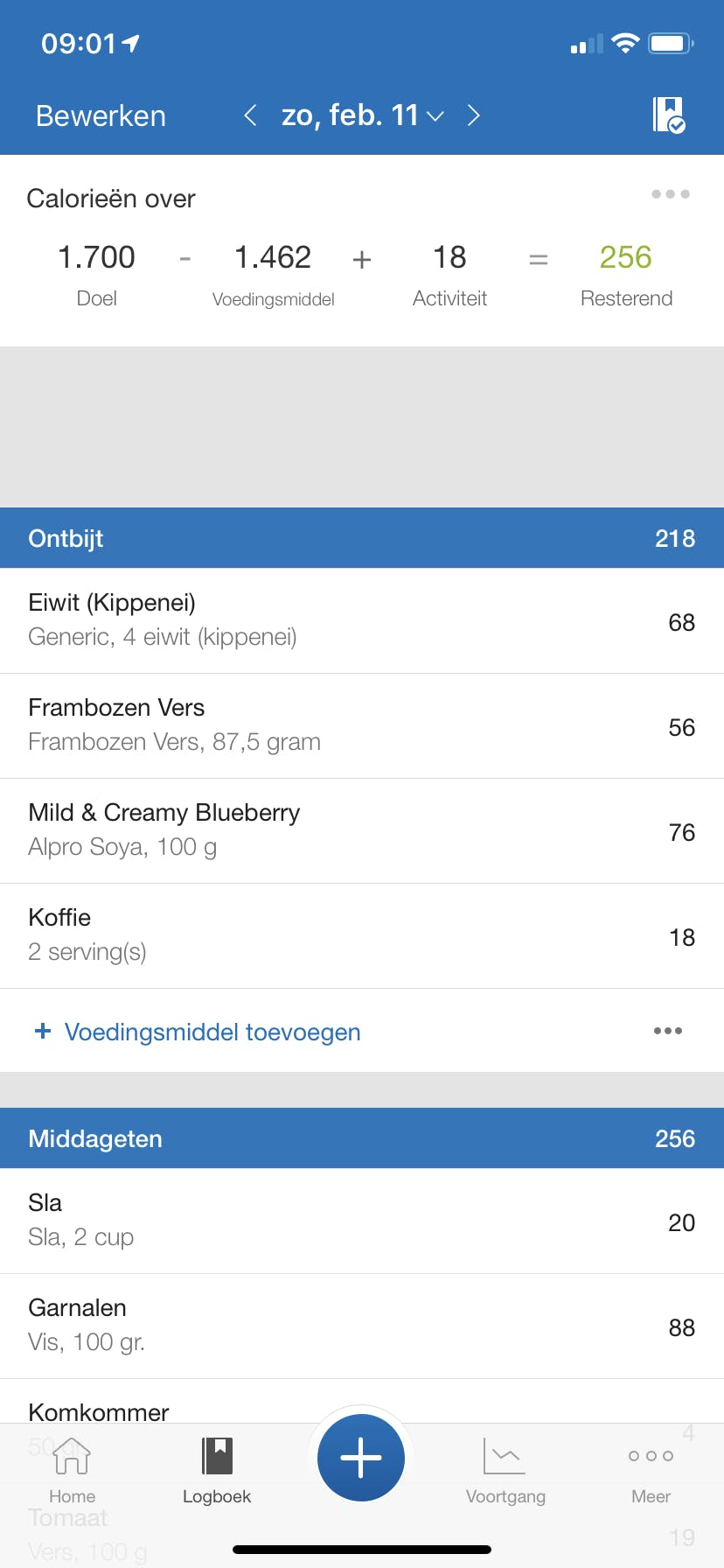Viewport: 724px width, 1568px height.
Task: Open the Garnalen entry
Action: pos(362,1326)
